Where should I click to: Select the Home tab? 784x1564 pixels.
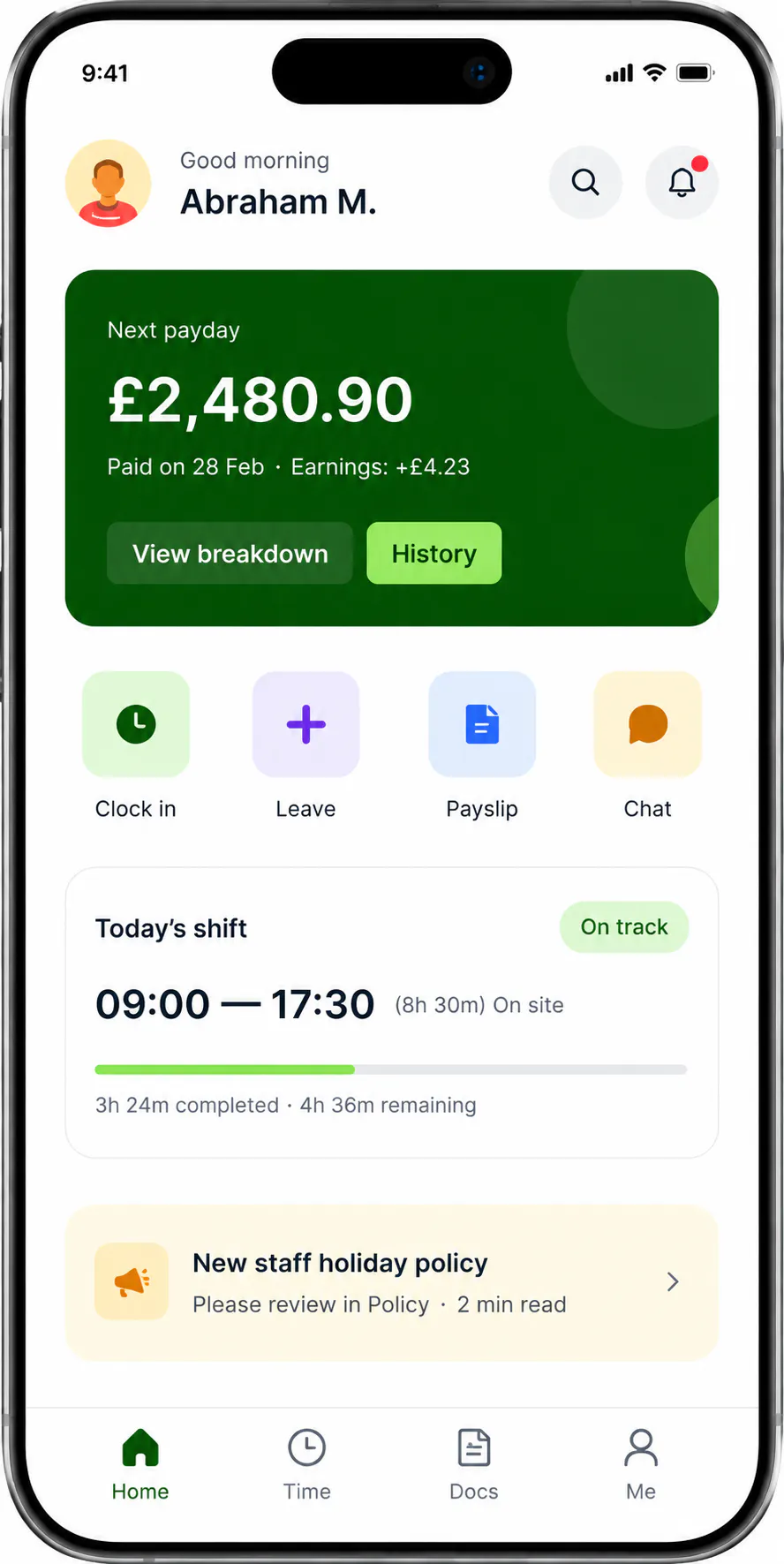point(140,1465)
